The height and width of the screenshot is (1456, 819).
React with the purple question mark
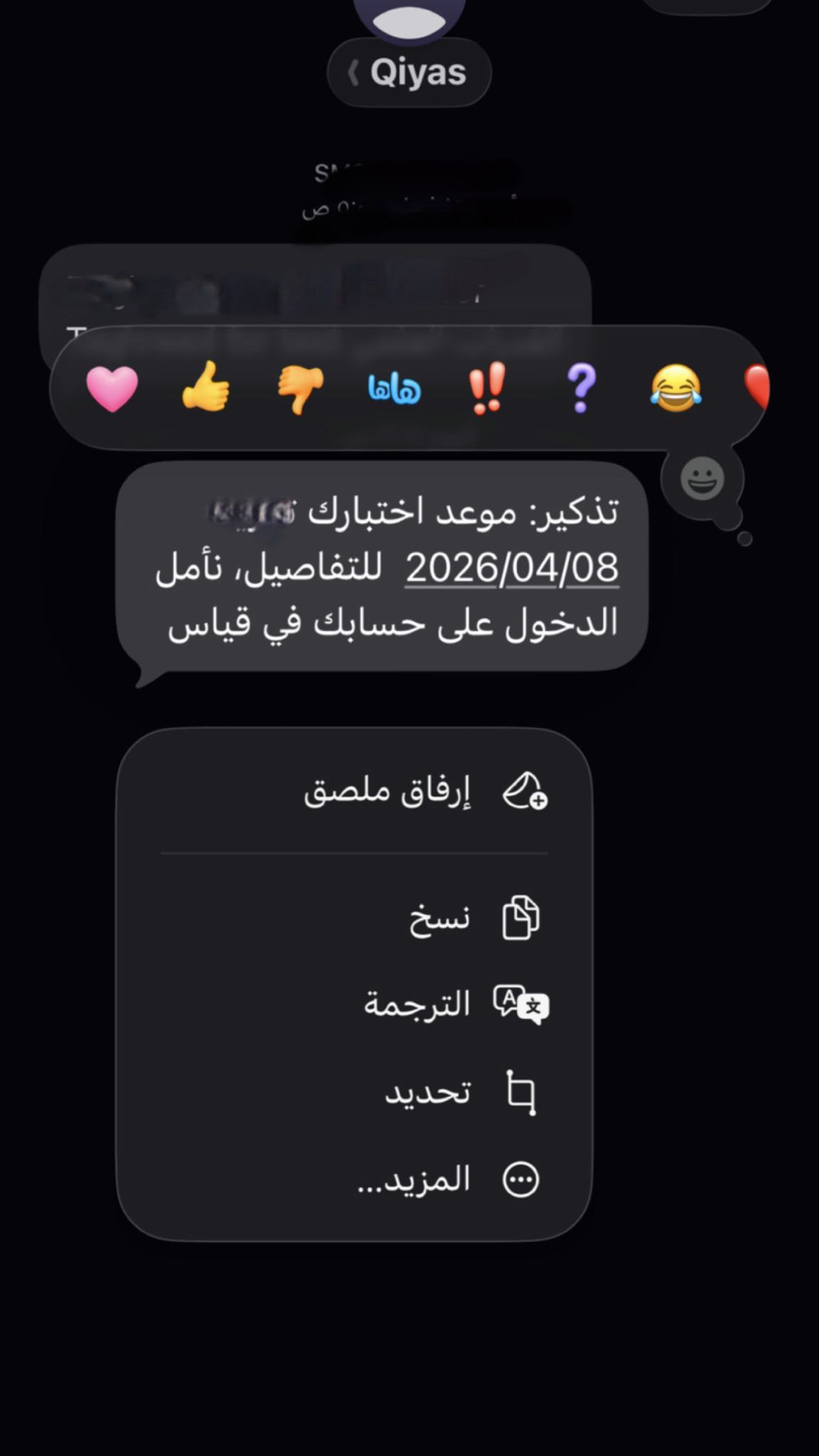click(581, 388)
